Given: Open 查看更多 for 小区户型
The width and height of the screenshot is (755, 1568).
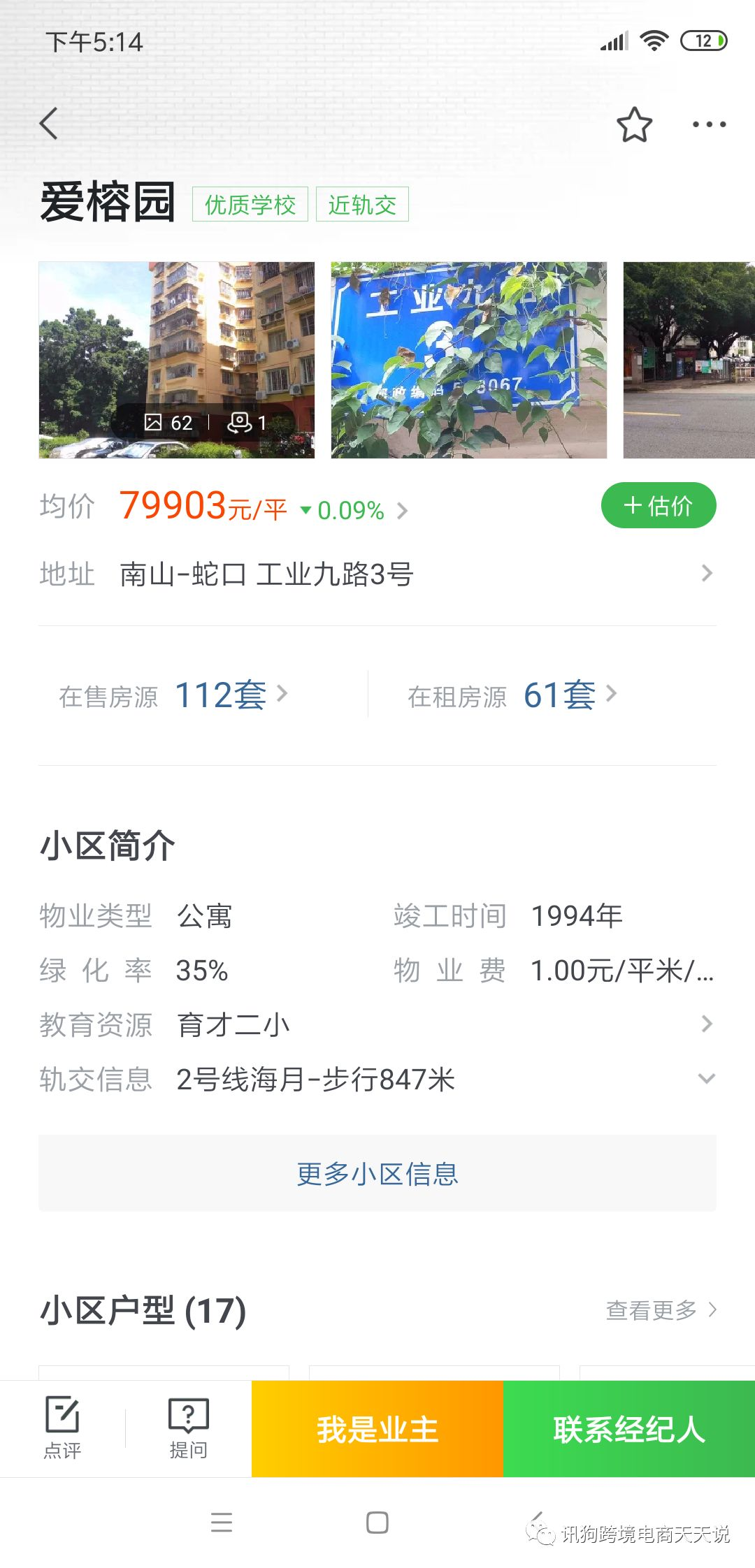Looking at the screenshot, I should [661, 1310].
